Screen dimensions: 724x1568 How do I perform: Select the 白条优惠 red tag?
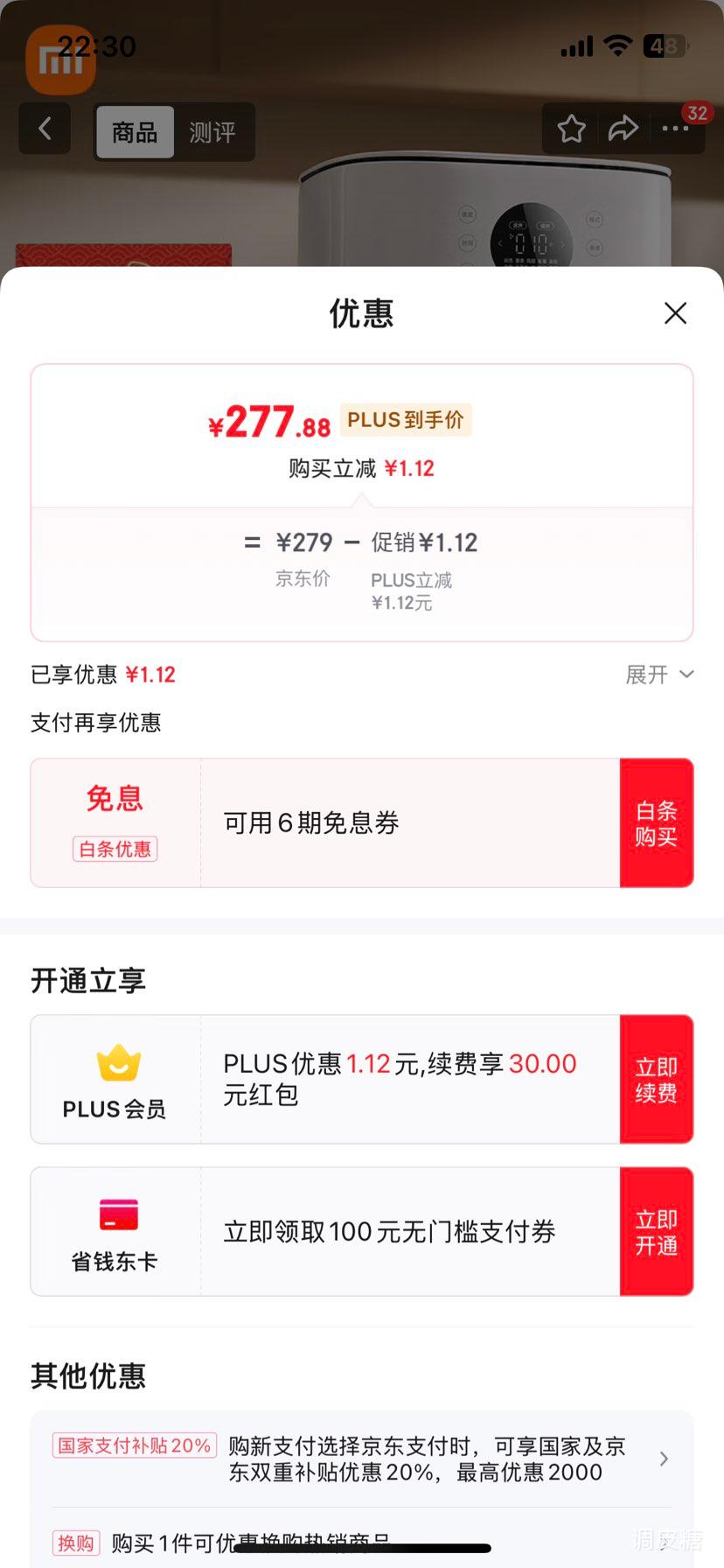[x=115, y=850]
